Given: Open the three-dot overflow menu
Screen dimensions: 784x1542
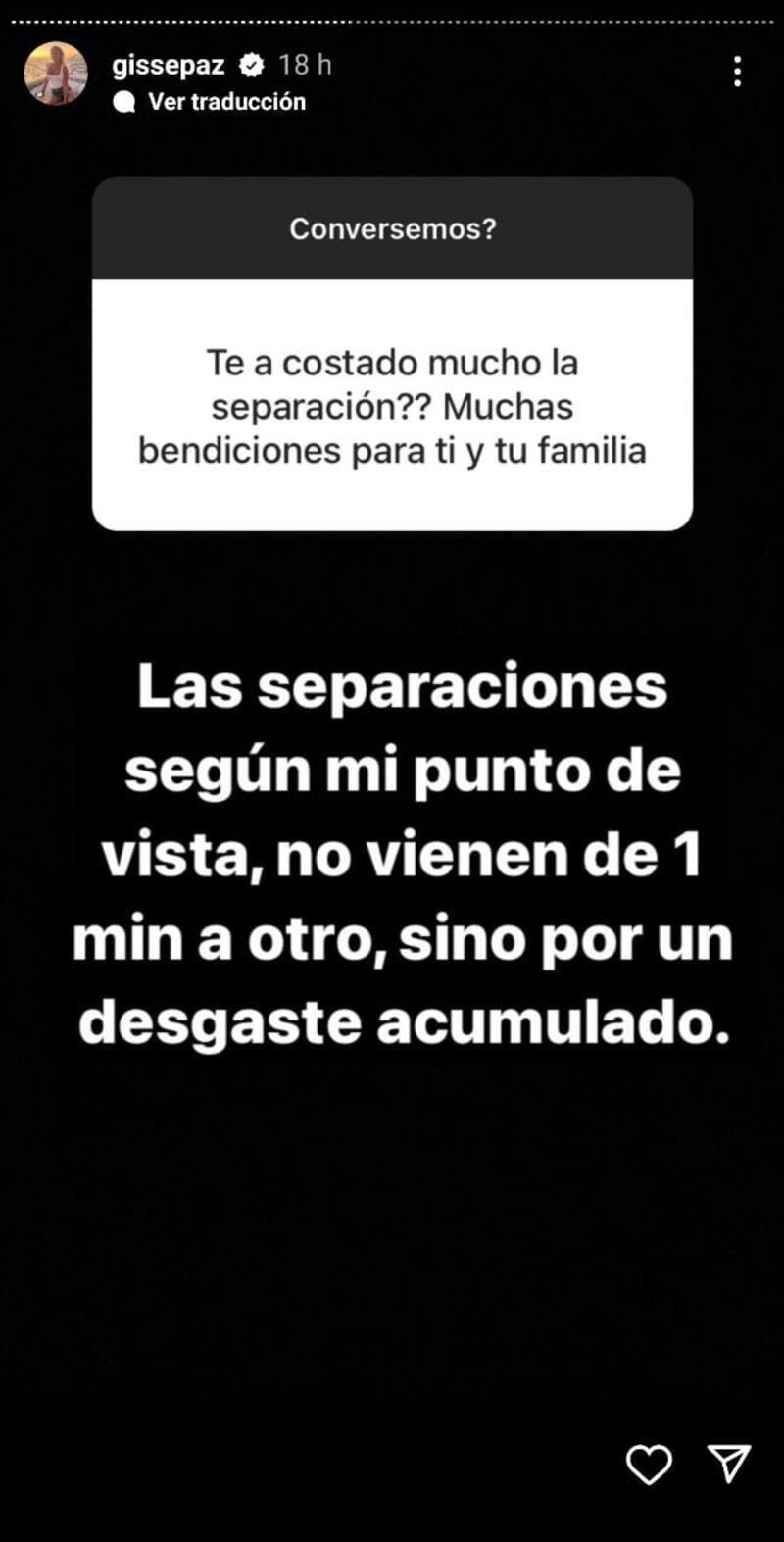Looking at the screenshot, I should 737,72.
